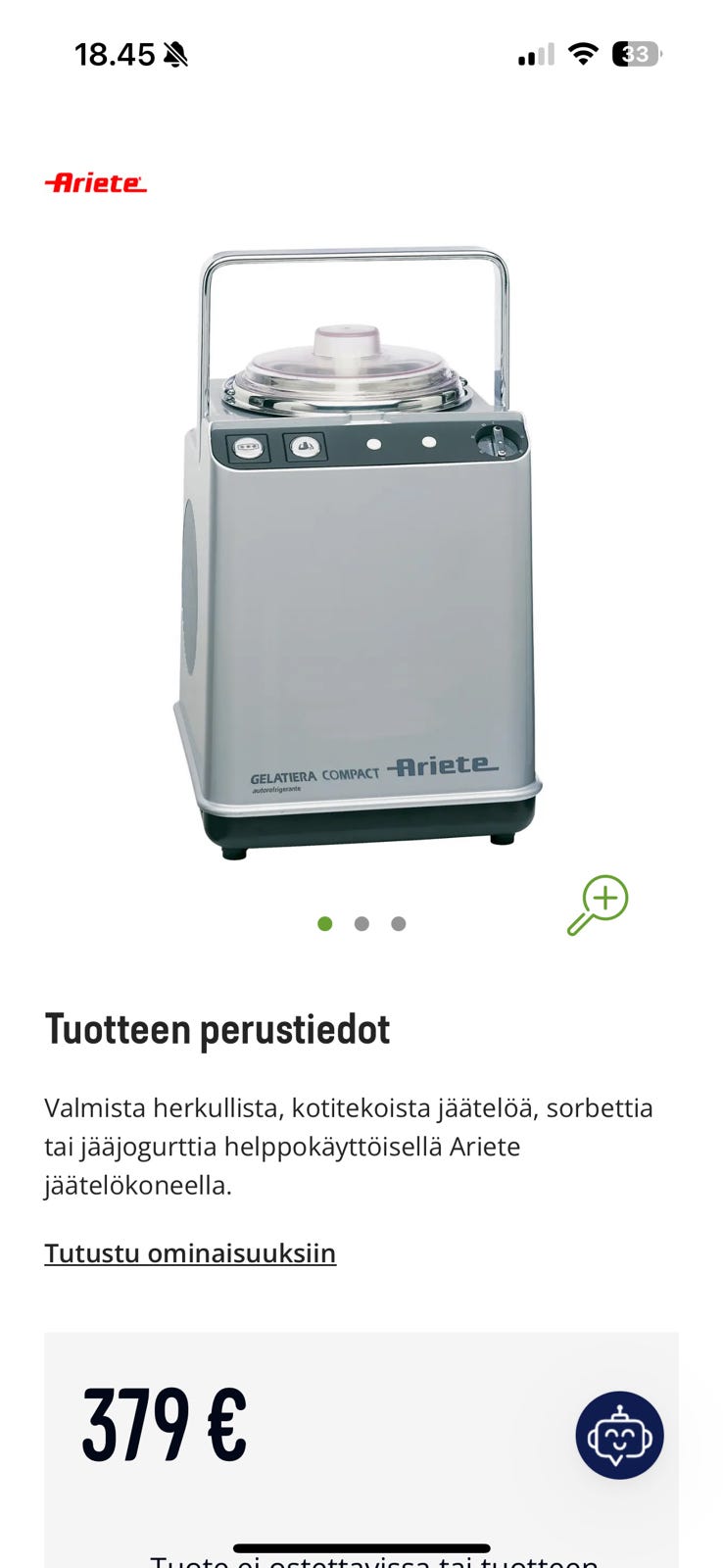
Task: Tap the Wi-Fi icon in the status bar
Action: 582,54
